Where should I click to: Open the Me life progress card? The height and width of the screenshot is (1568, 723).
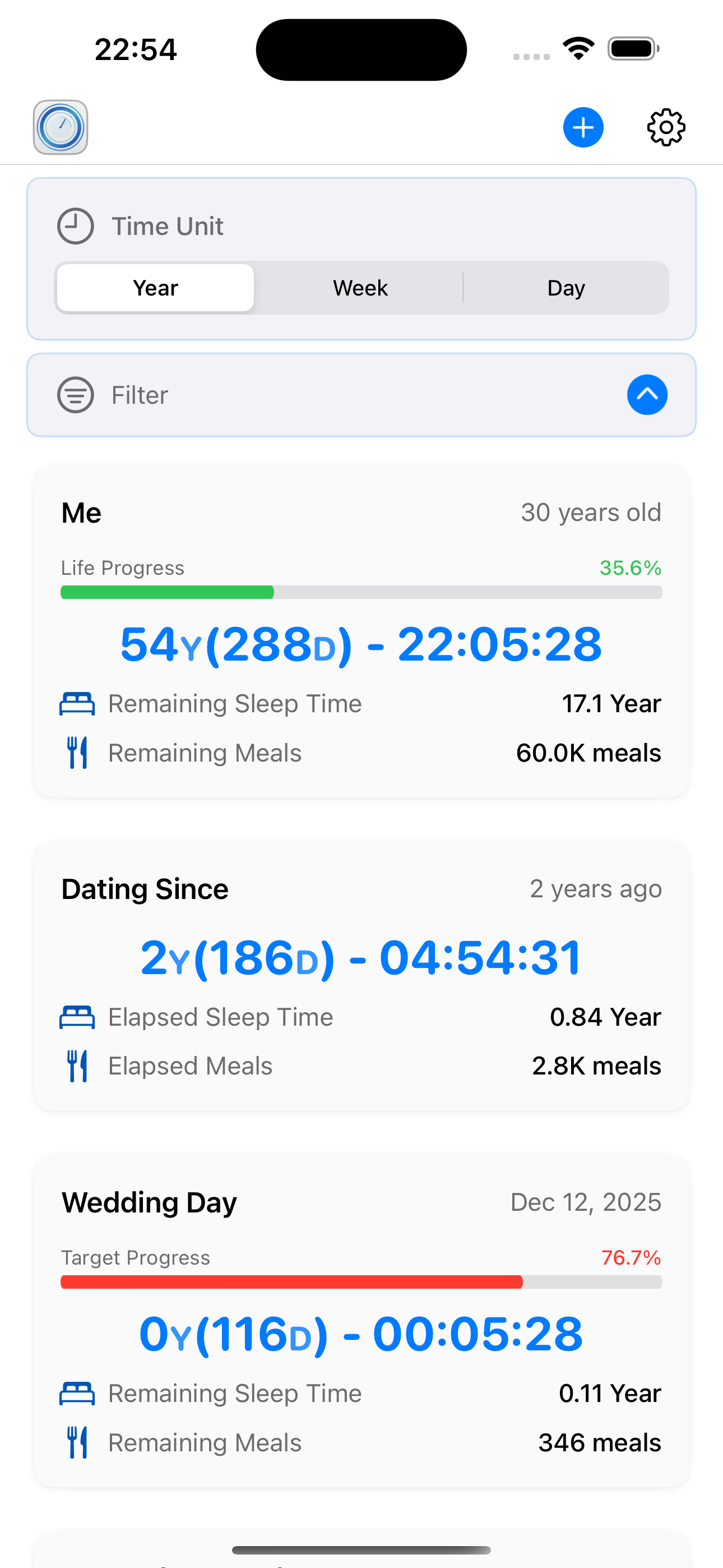pyautogui.click(x=361, y=630)
